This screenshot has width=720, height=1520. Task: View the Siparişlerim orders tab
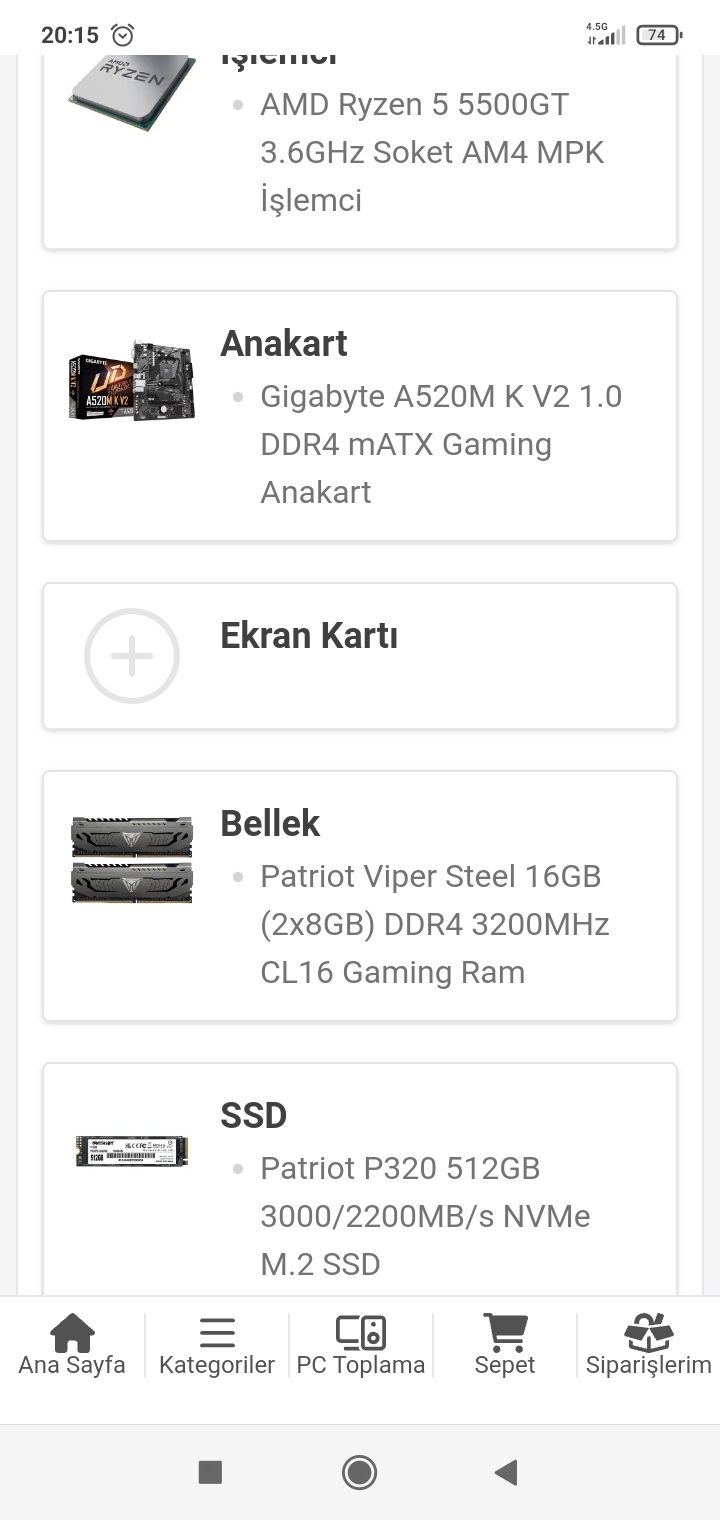(648, 1345)
